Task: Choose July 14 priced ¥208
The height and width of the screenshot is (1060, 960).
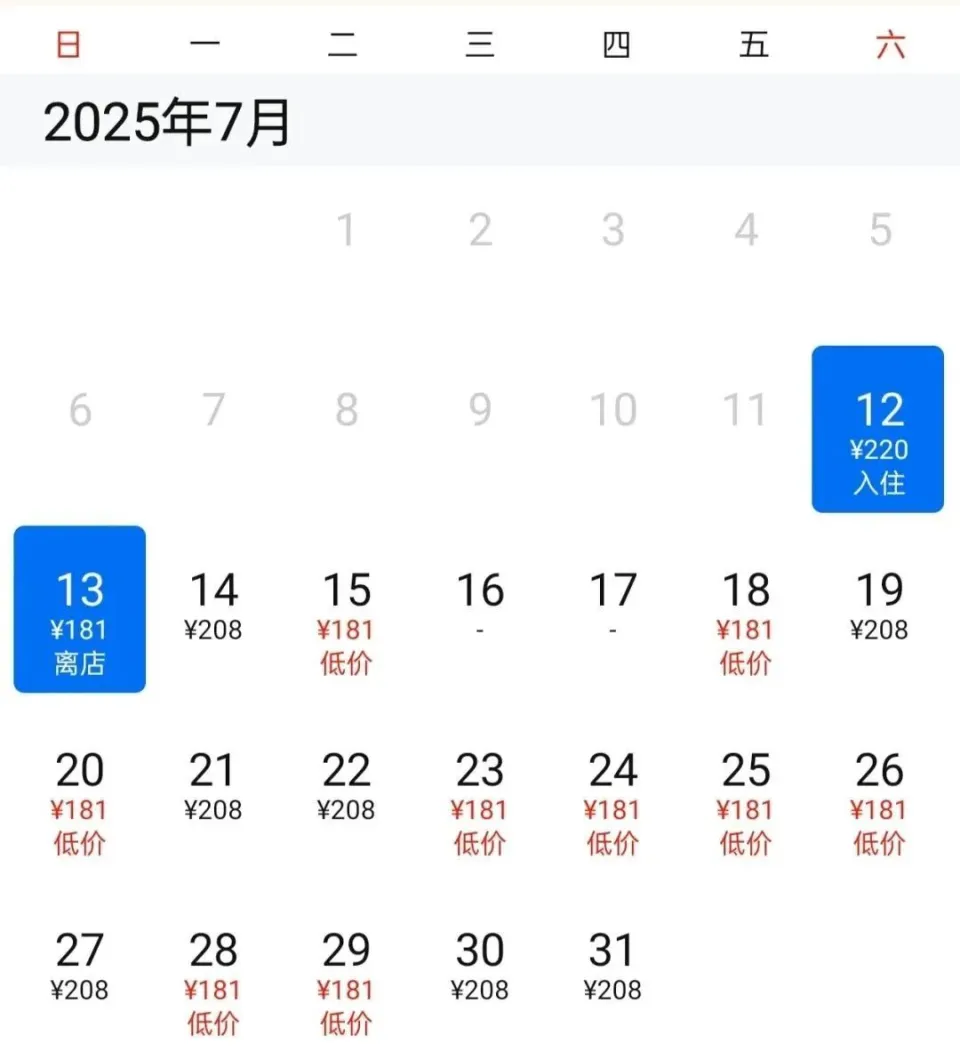Action: click(213, 606)
